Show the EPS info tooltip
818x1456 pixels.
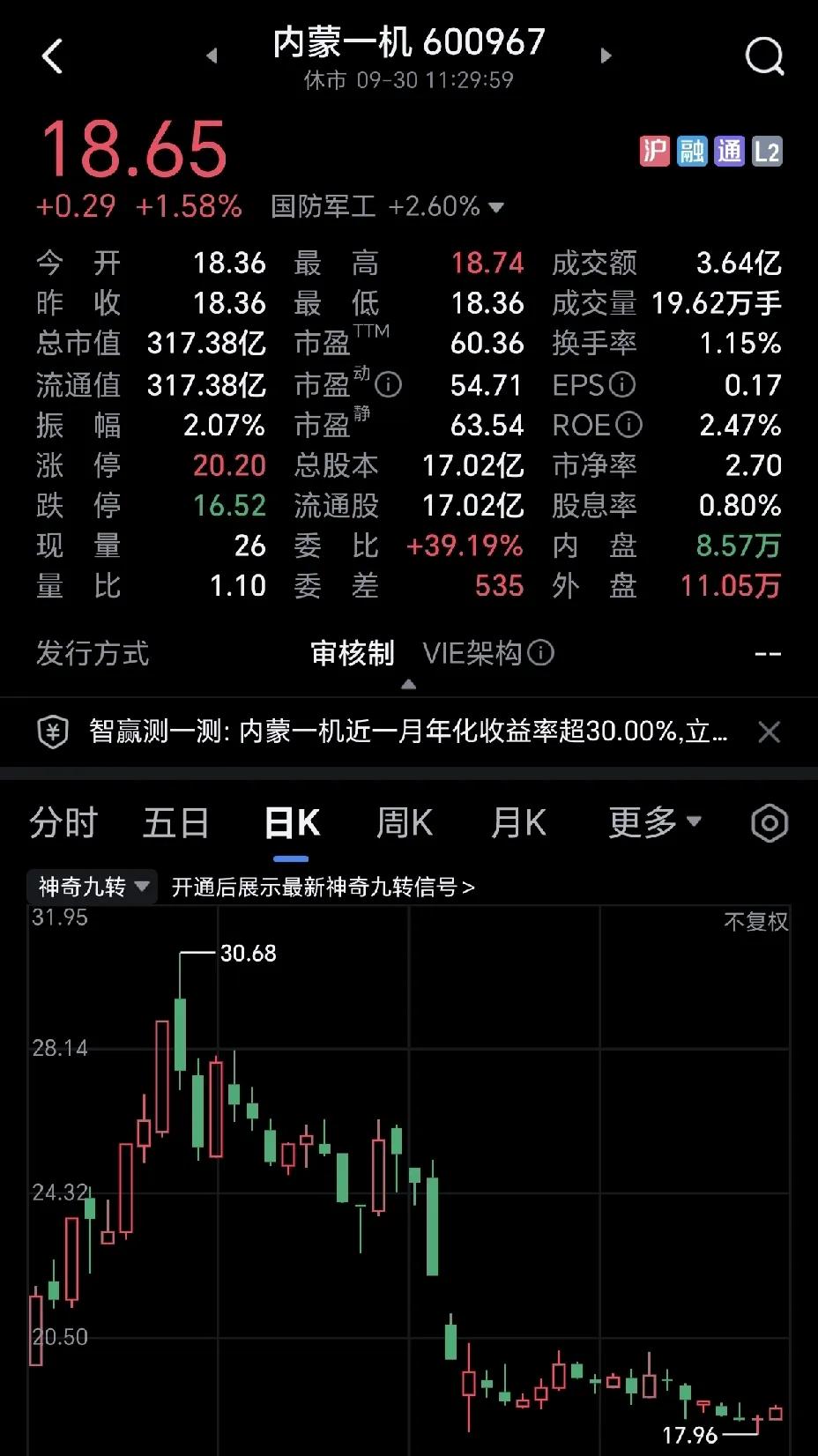coord(622,385)
